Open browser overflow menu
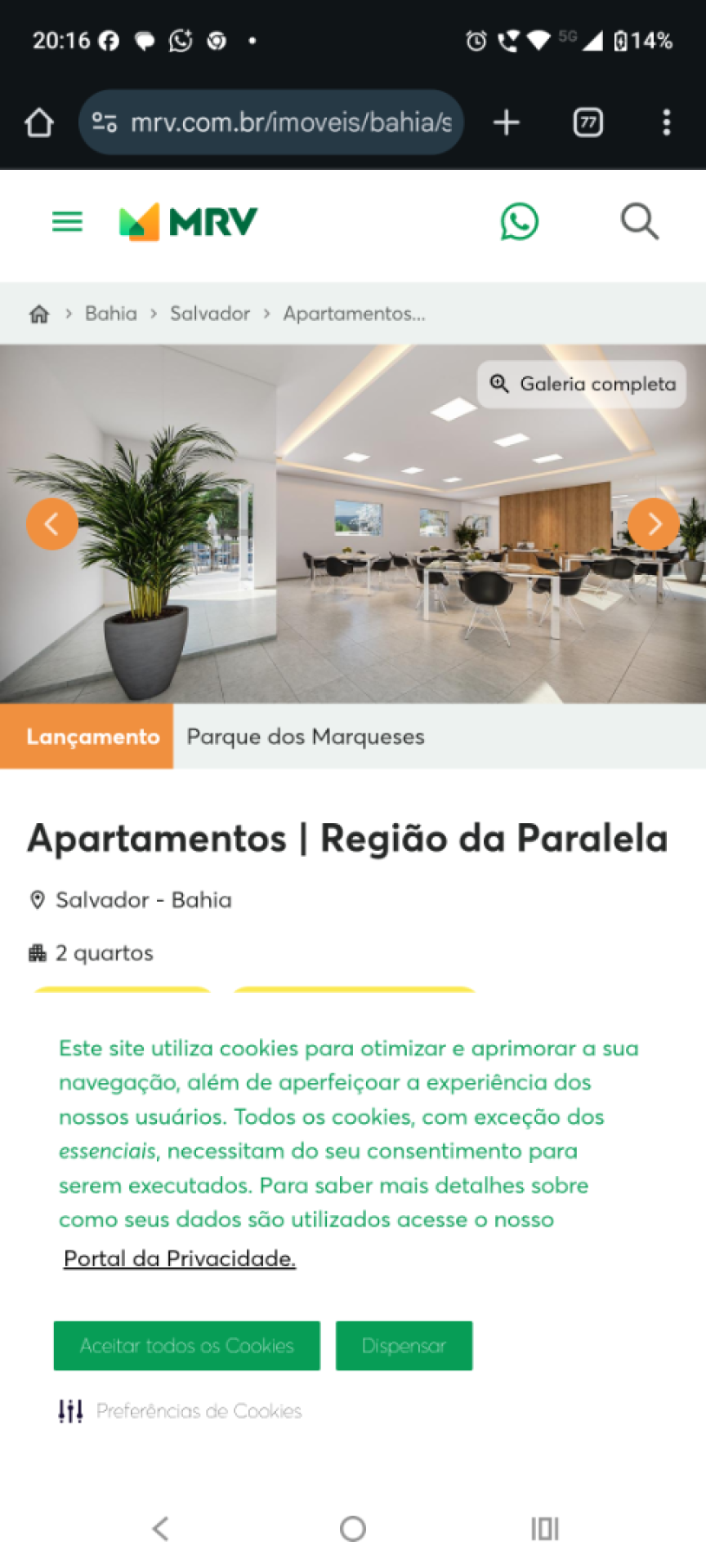The width and height of the screenshot is (706, 1568). (x=667, y=122)
